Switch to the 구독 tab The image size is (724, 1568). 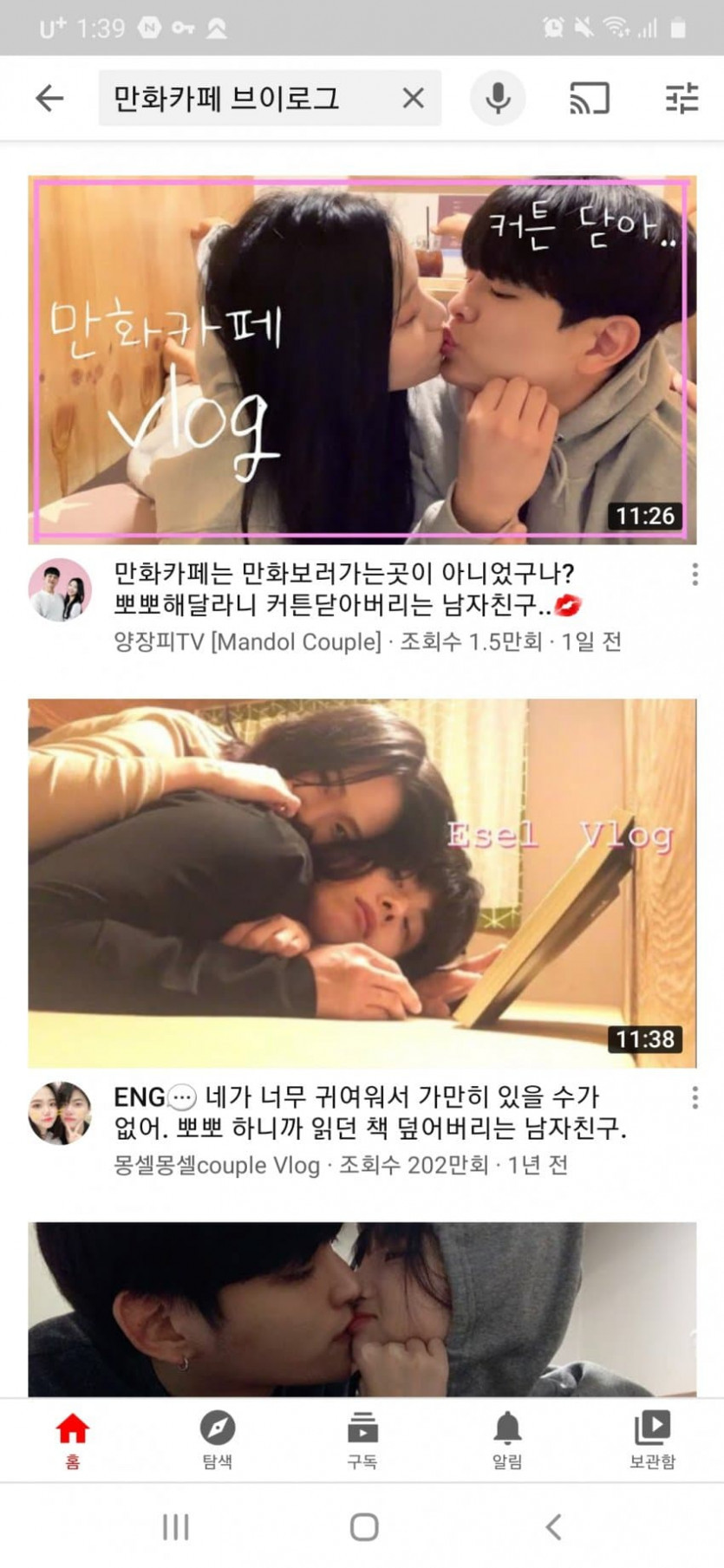(x=362, y=1441)
